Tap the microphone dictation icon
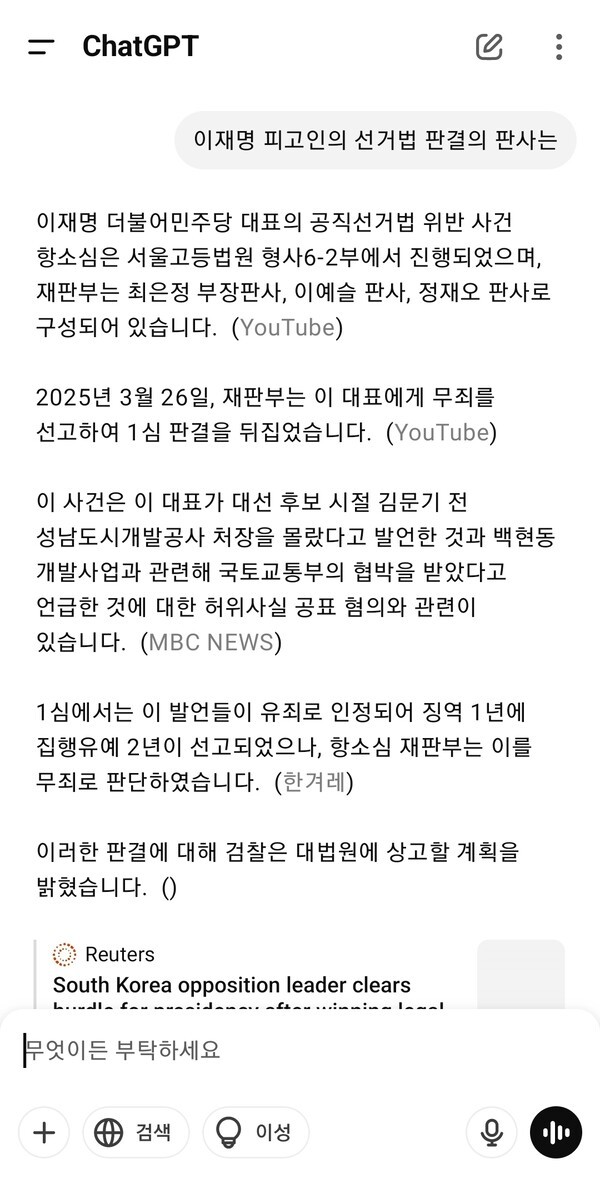 coord(491,1132)
